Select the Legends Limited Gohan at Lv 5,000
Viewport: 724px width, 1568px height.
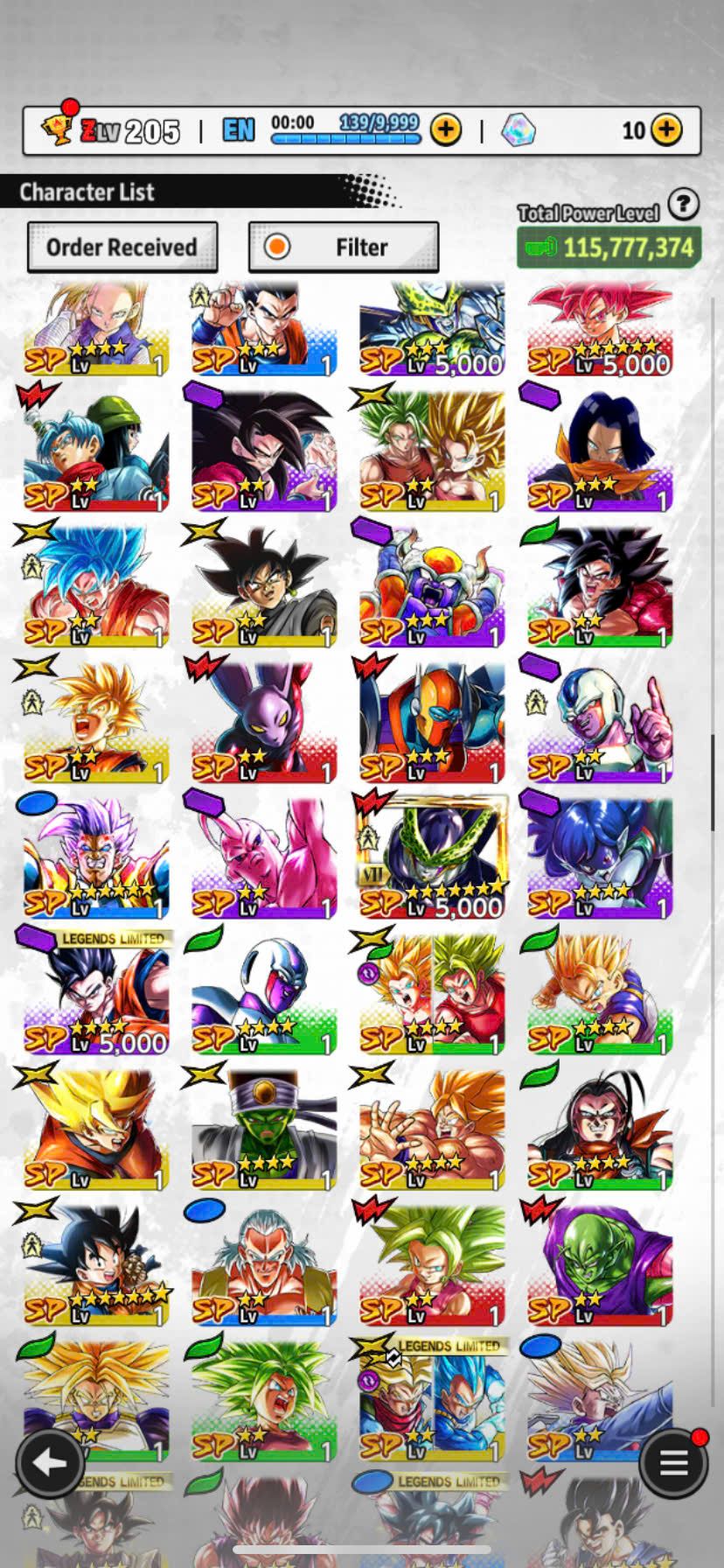tap(96, 992)
